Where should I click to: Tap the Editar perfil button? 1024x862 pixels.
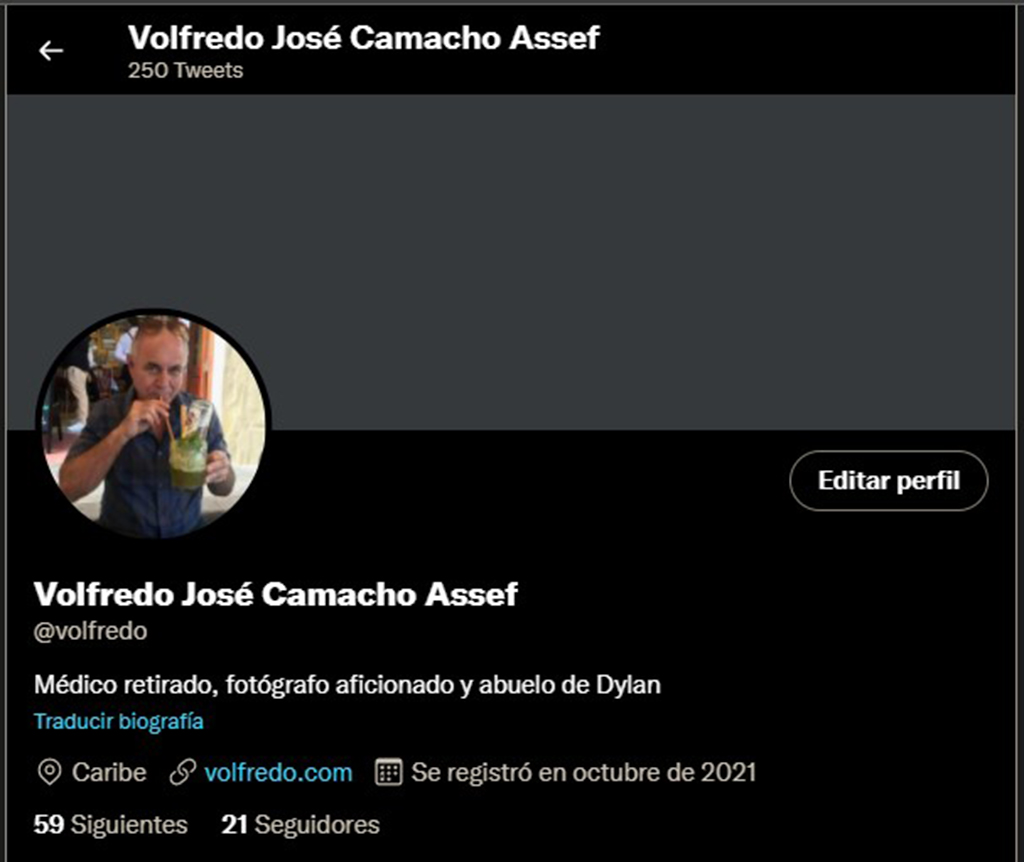pos(888,481)
